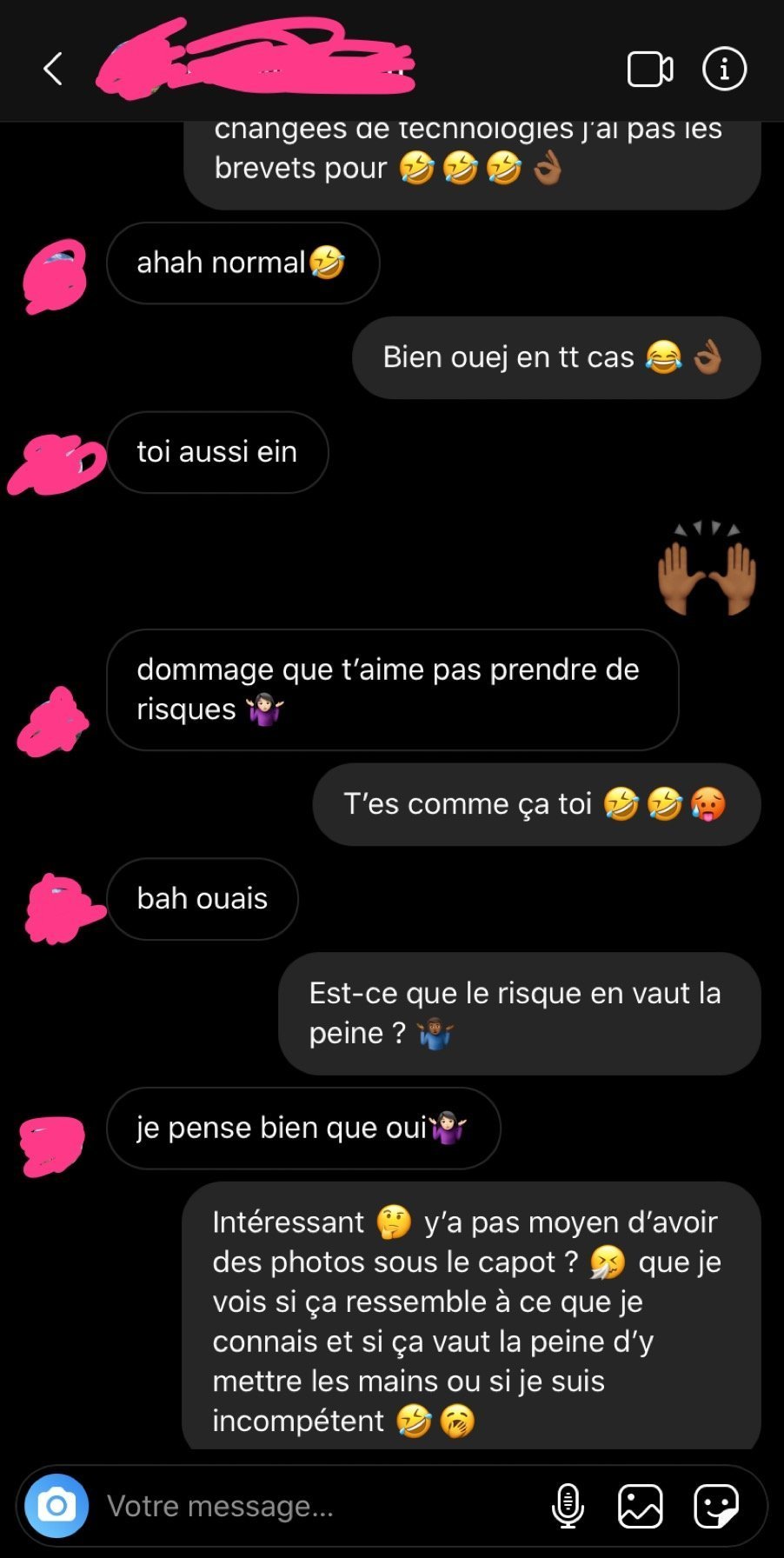Open the photo gallery picker
784x1558 pixels.
click(641, 1506)
